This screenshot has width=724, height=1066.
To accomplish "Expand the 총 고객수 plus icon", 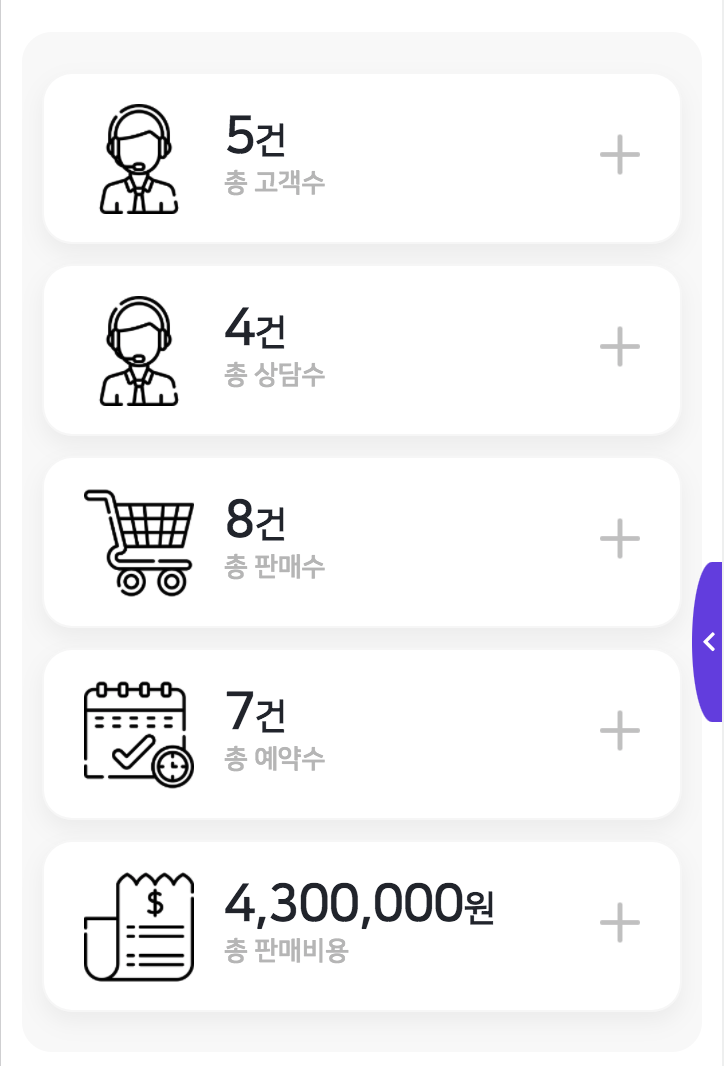I will tap(619, 155).
